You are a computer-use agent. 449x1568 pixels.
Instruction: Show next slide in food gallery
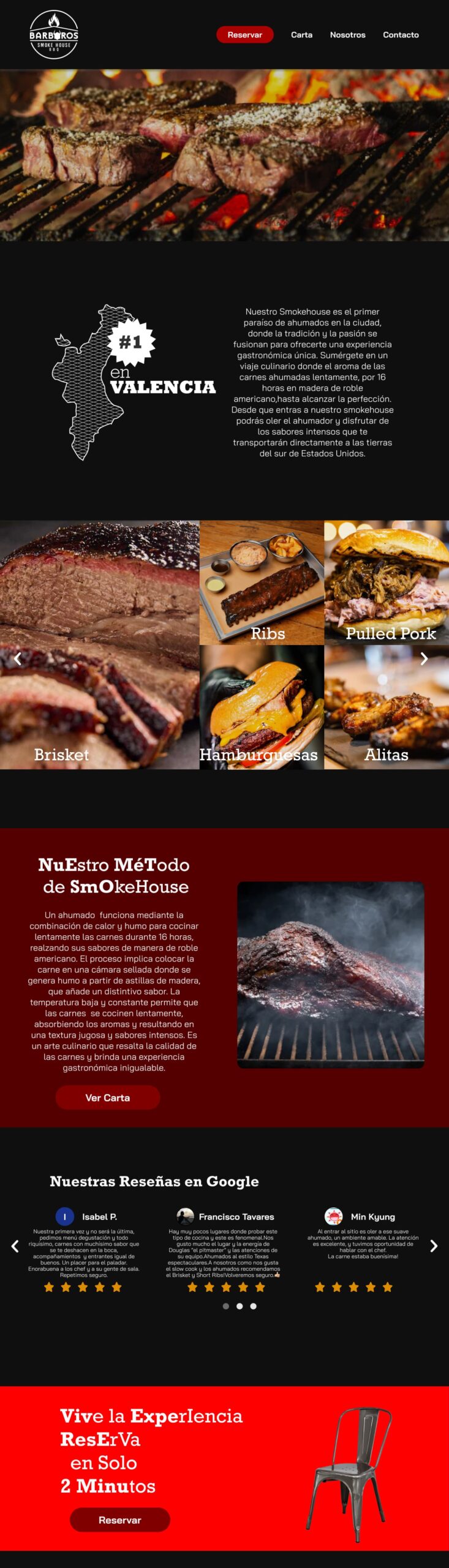(424, 658)
